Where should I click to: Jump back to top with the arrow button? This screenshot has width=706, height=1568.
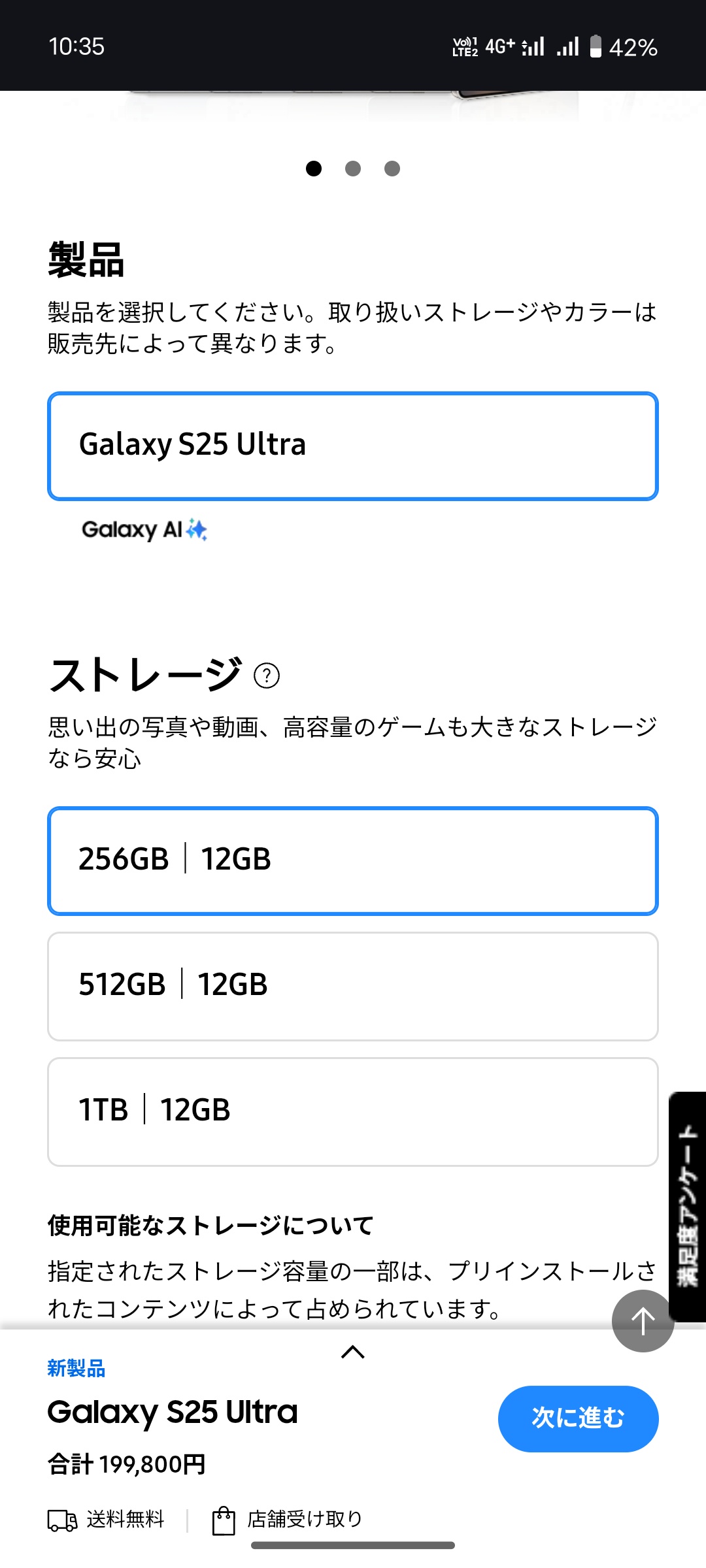[x=643, y=1320]
